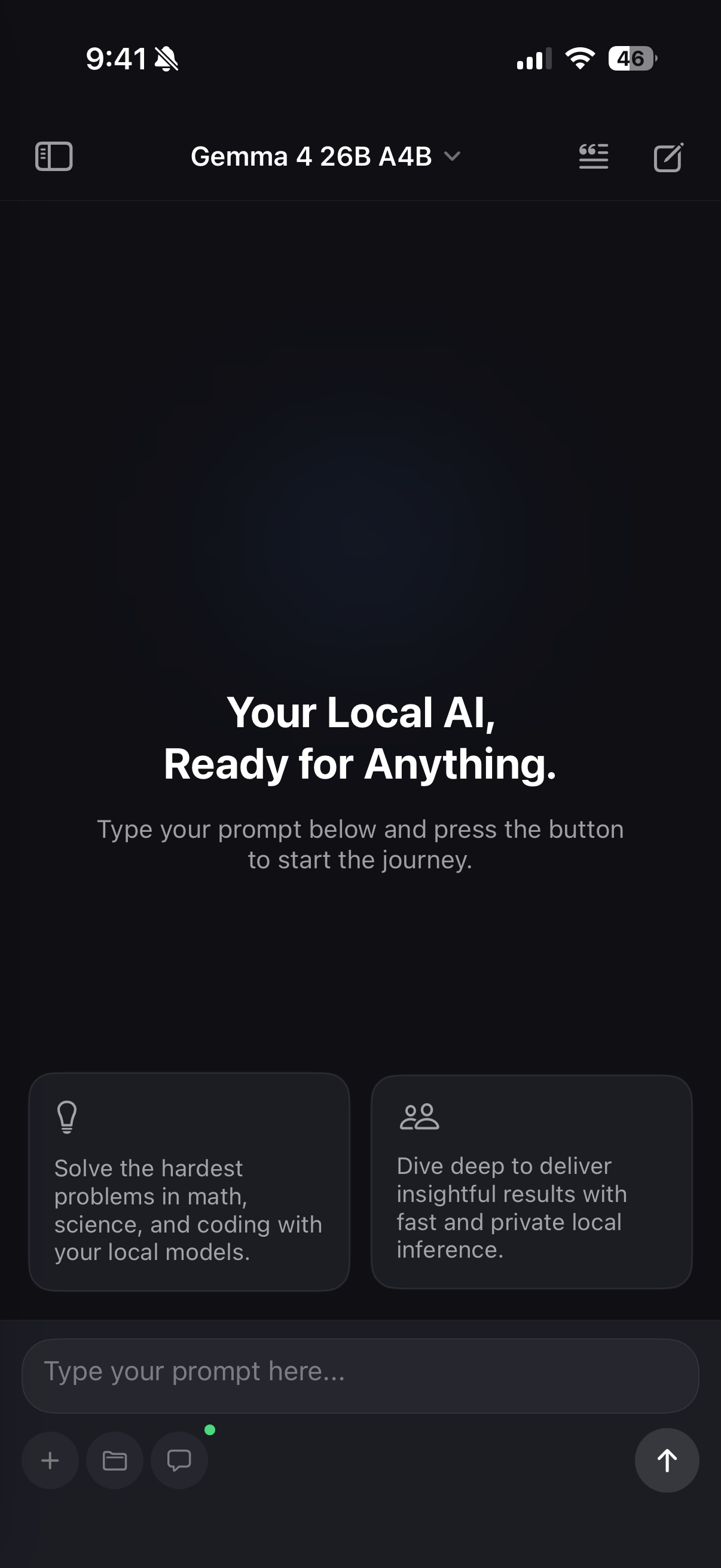Click the plus attachment icon

tap(50, 1460)
